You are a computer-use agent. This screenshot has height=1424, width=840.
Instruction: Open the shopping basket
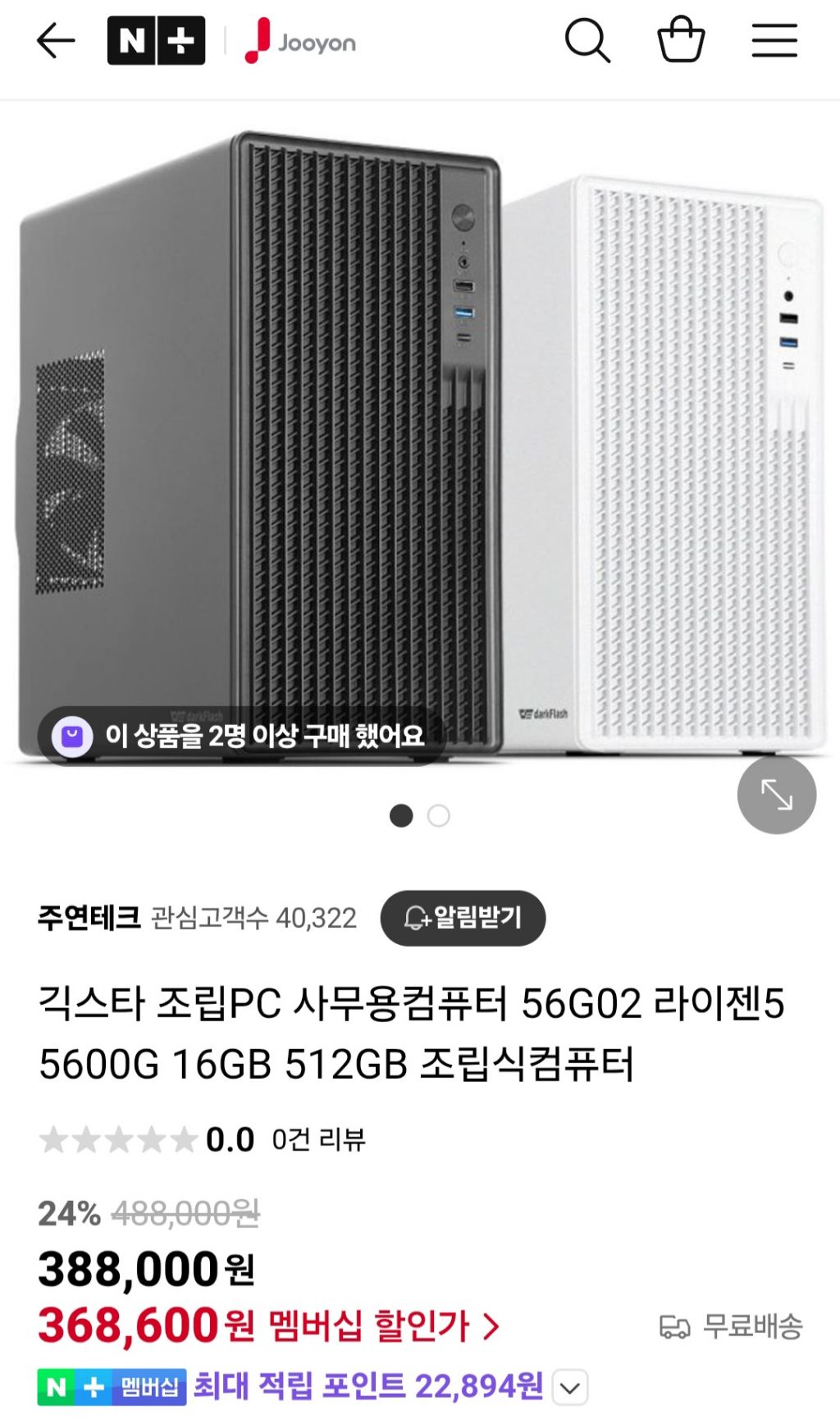pyautogui.click(x=681, y=39)
